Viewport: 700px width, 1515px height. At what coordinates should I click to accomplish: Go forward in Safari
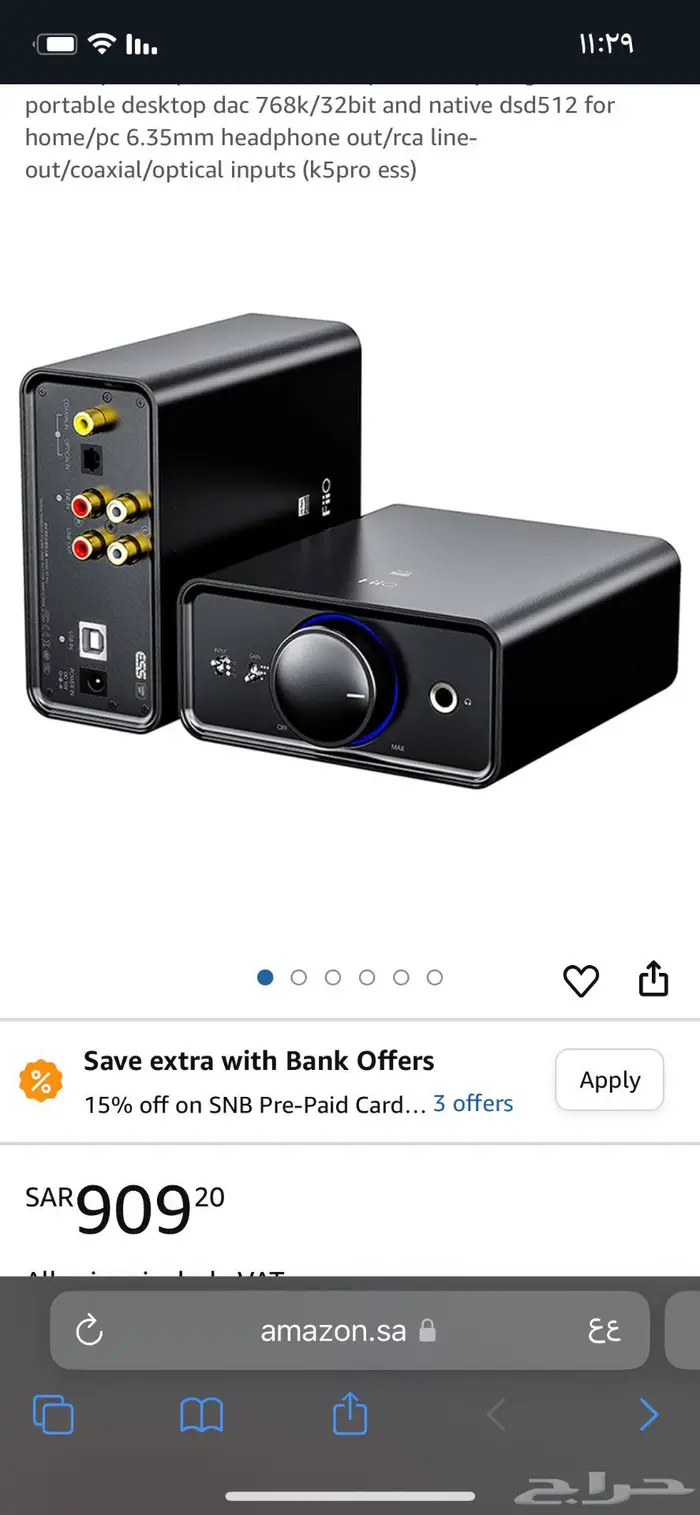click(x=648, y=1415)
